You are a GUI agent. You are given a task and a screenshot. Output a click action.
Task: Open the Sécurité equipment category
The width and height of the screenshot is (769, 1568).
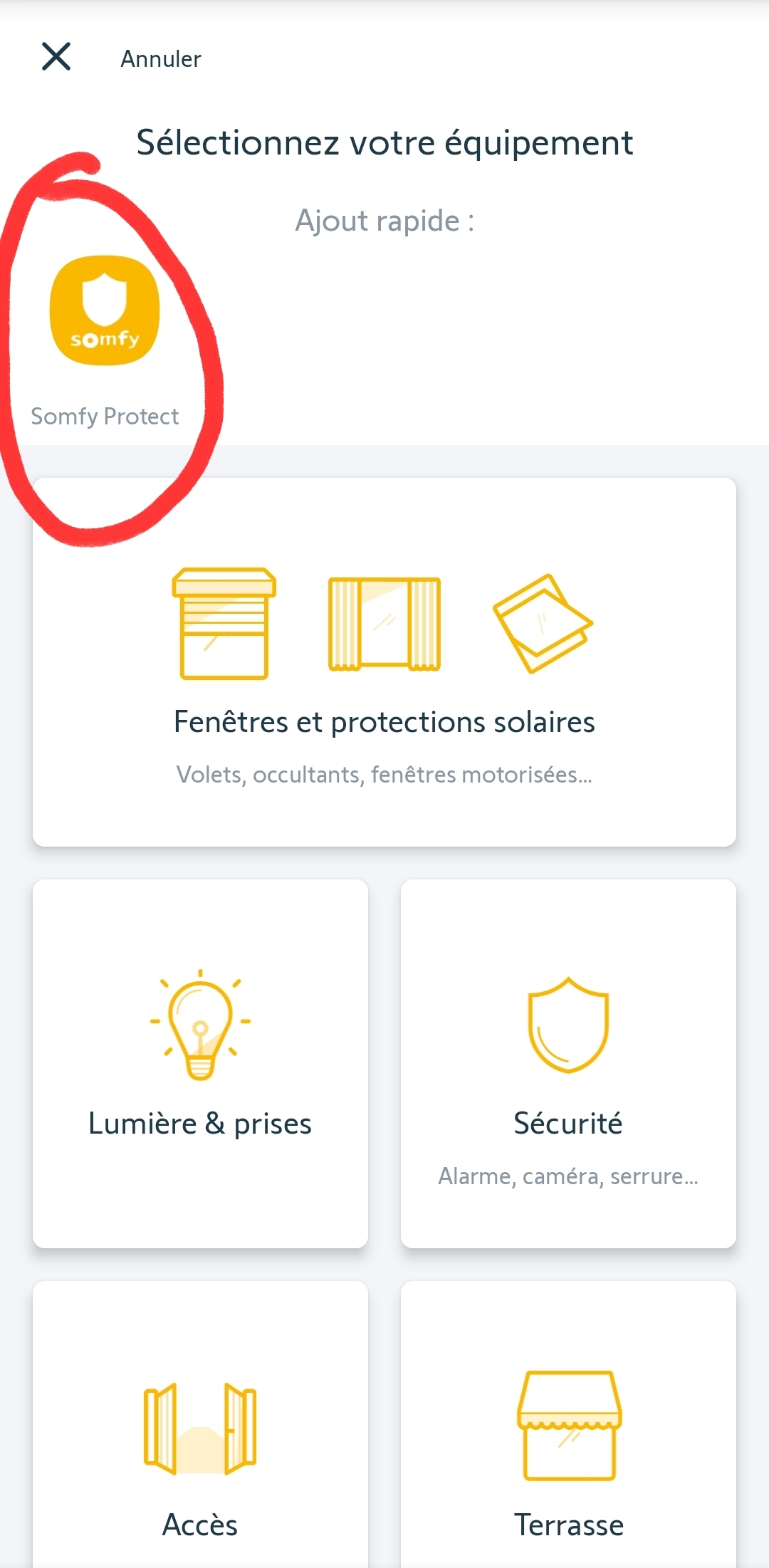coord(567,1063)
